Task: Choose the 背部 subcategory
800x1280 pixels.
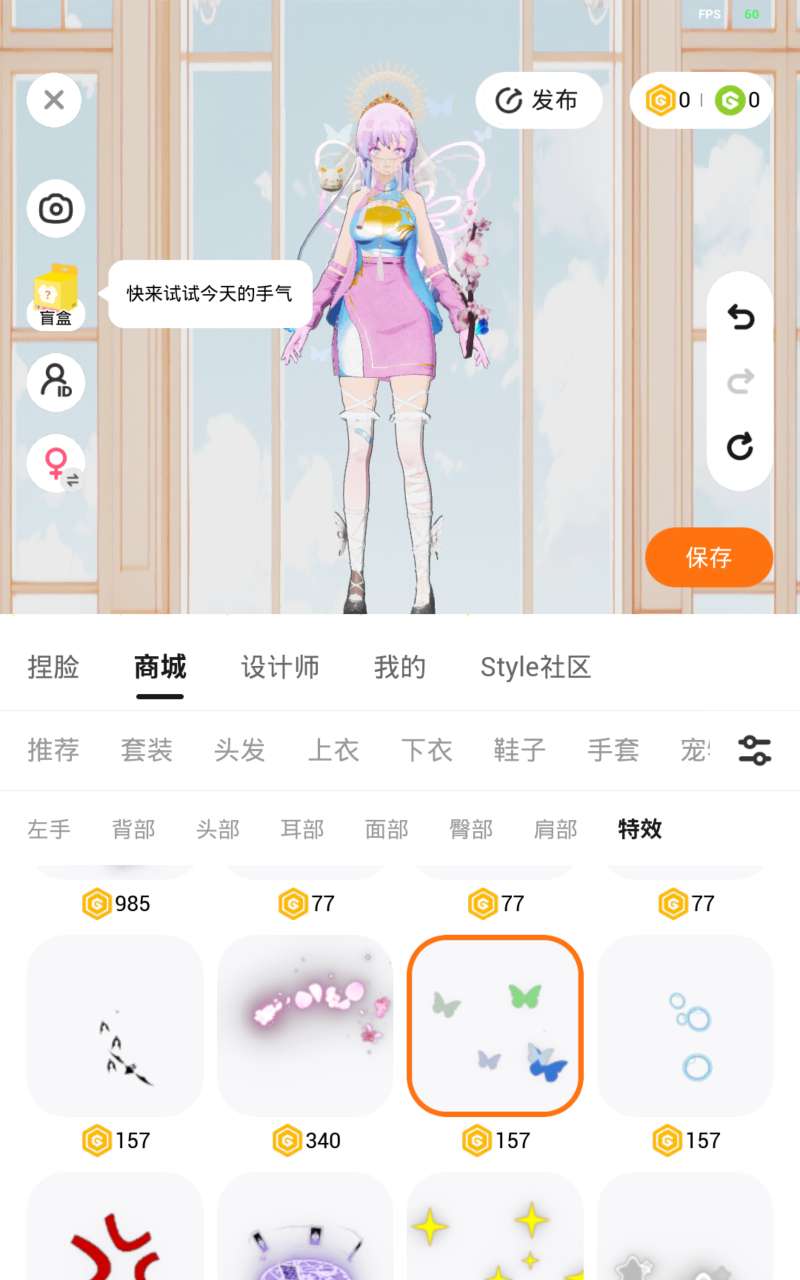Action: (133, 829)
